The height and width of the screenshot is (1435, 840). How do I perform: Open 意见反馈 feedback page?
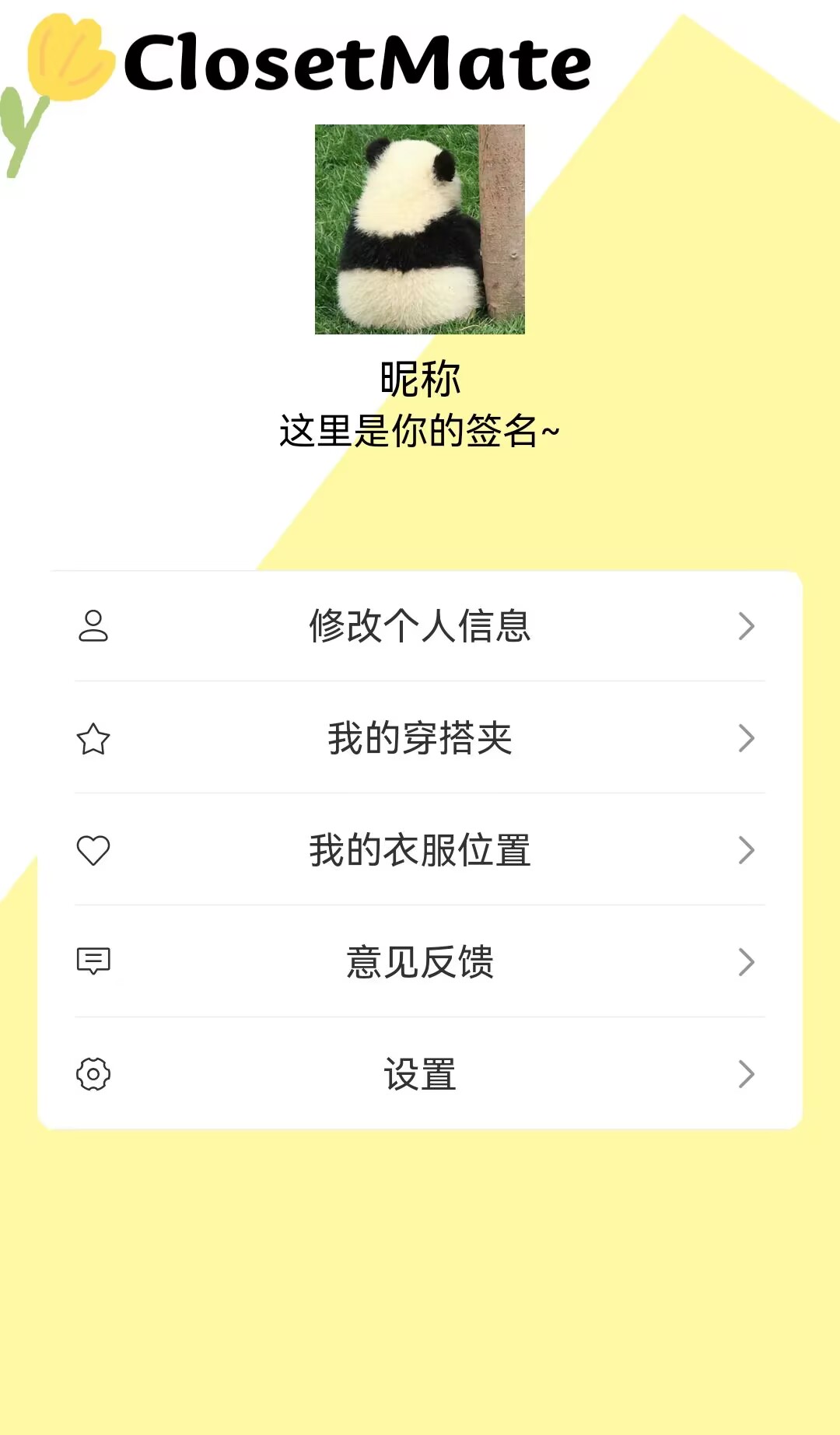pyautogui.click(x=420, y=962)
